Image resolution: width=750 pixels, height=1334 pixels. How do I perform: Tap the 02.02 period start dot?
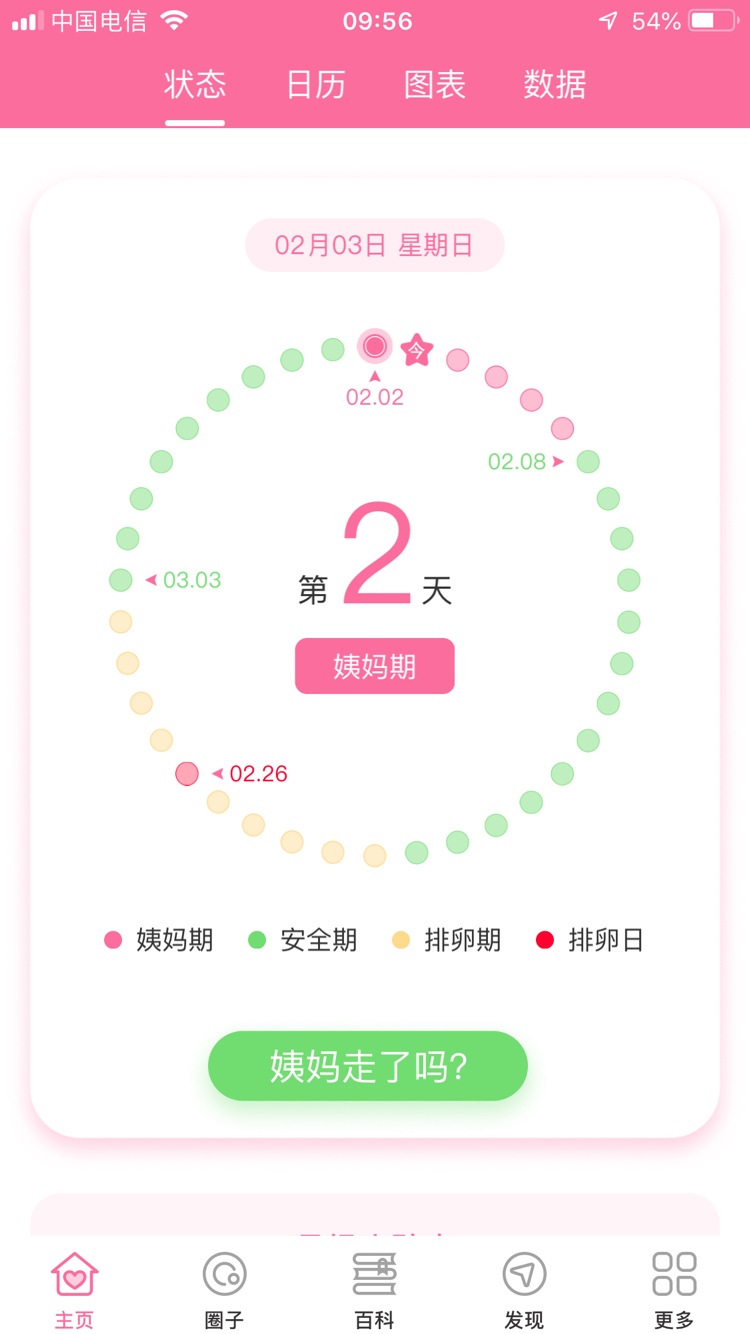point(375,346)
